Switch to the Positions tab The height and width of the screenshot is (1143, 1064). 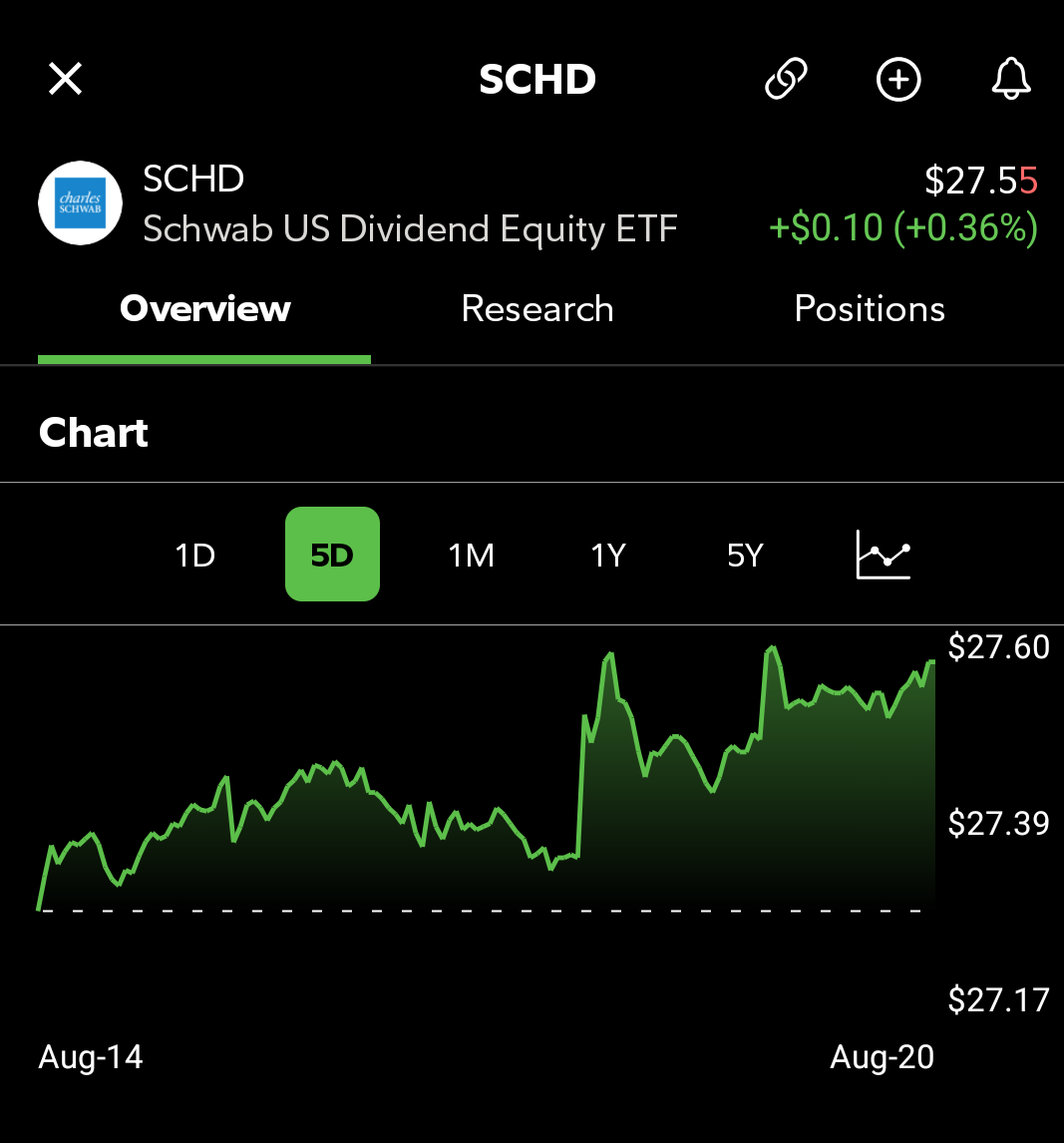tap(870, 309)
